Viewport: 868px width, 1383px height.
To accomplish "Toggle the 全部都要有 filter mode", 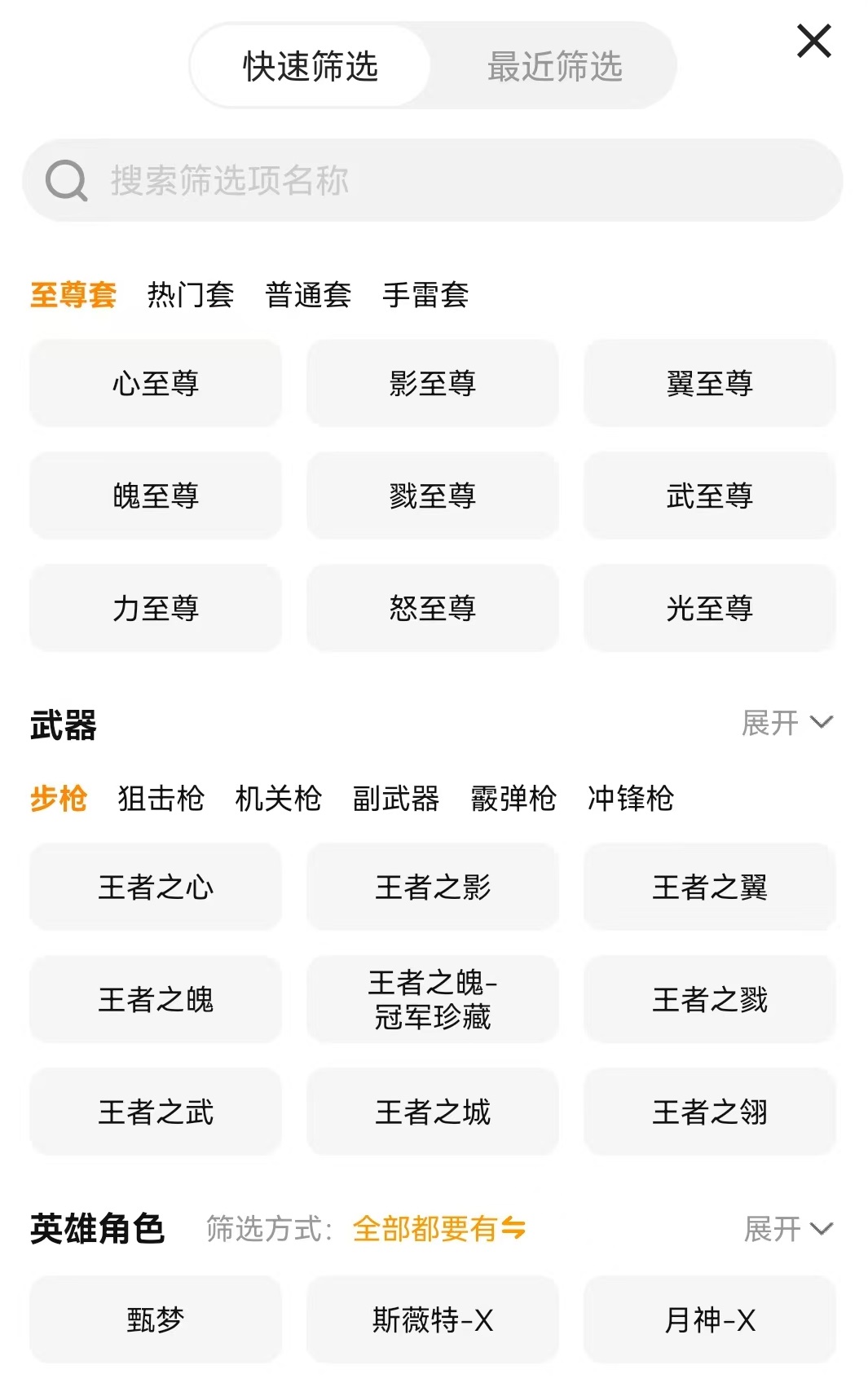I will click(438, 1229).
